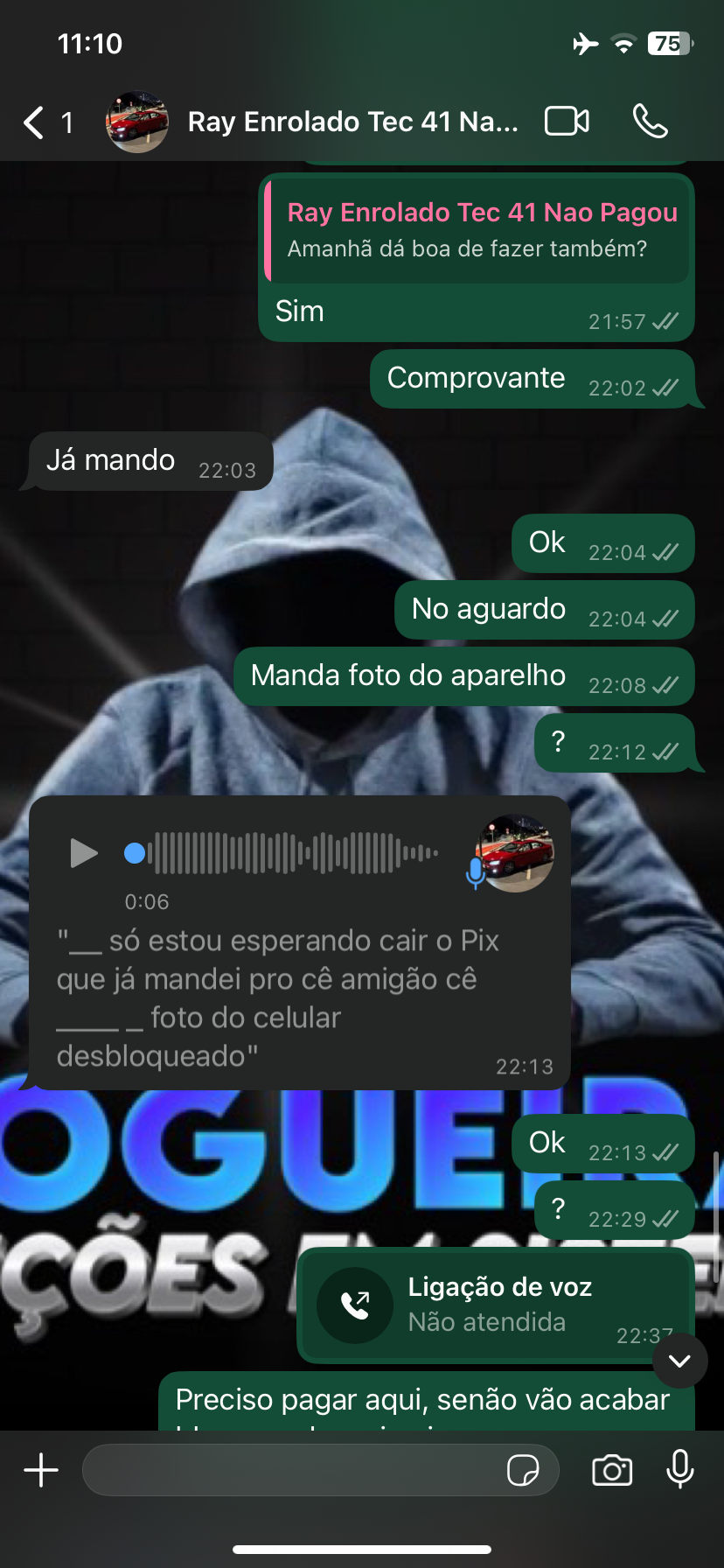Play the 0:06 voice message

point(83,852)
